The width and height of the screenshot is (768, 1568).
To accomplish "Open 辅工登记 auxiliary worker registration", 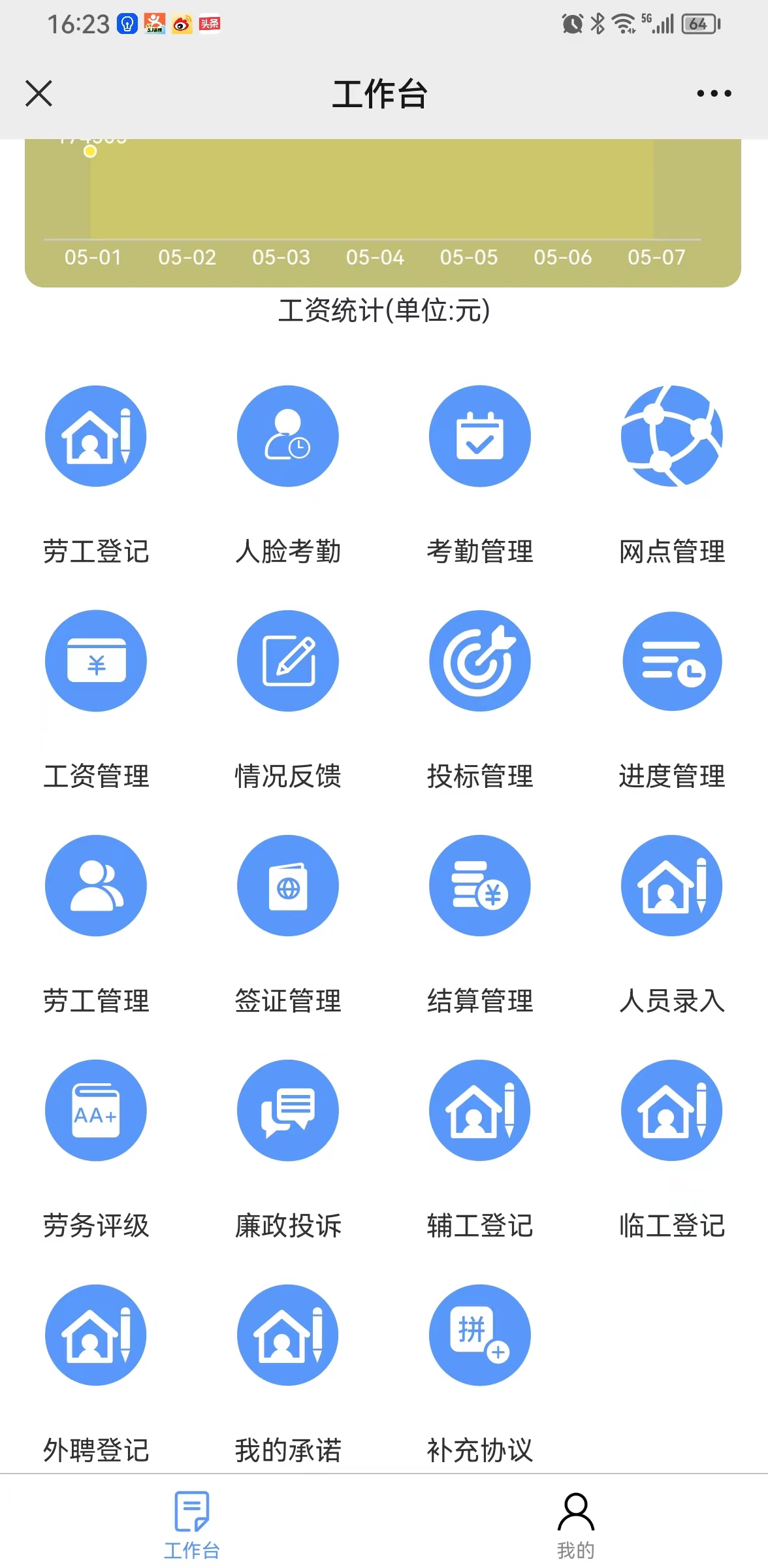I will (480, 1111).
